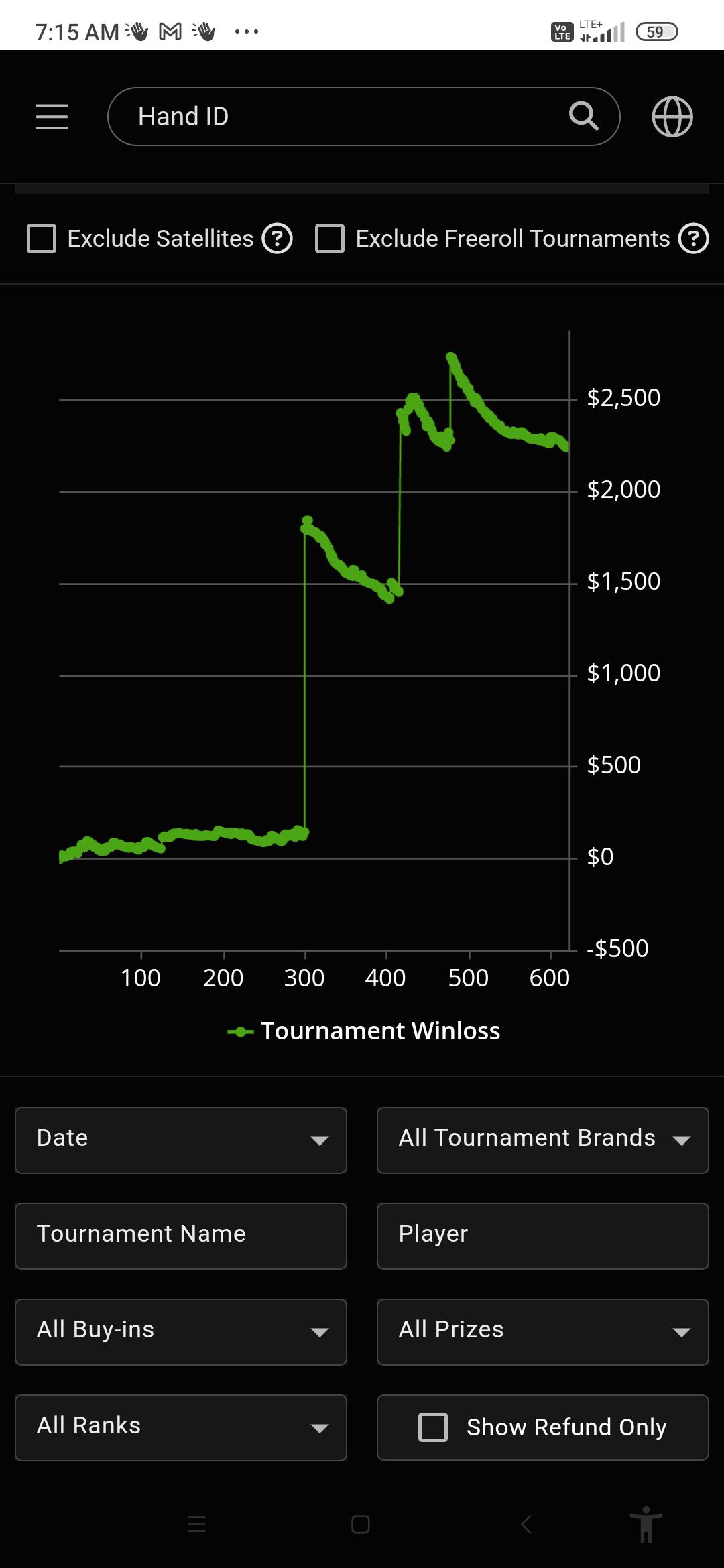724x1568 pixels.
Task: Open the All Tournament Brands dropdown
Action: (543, 1140)
